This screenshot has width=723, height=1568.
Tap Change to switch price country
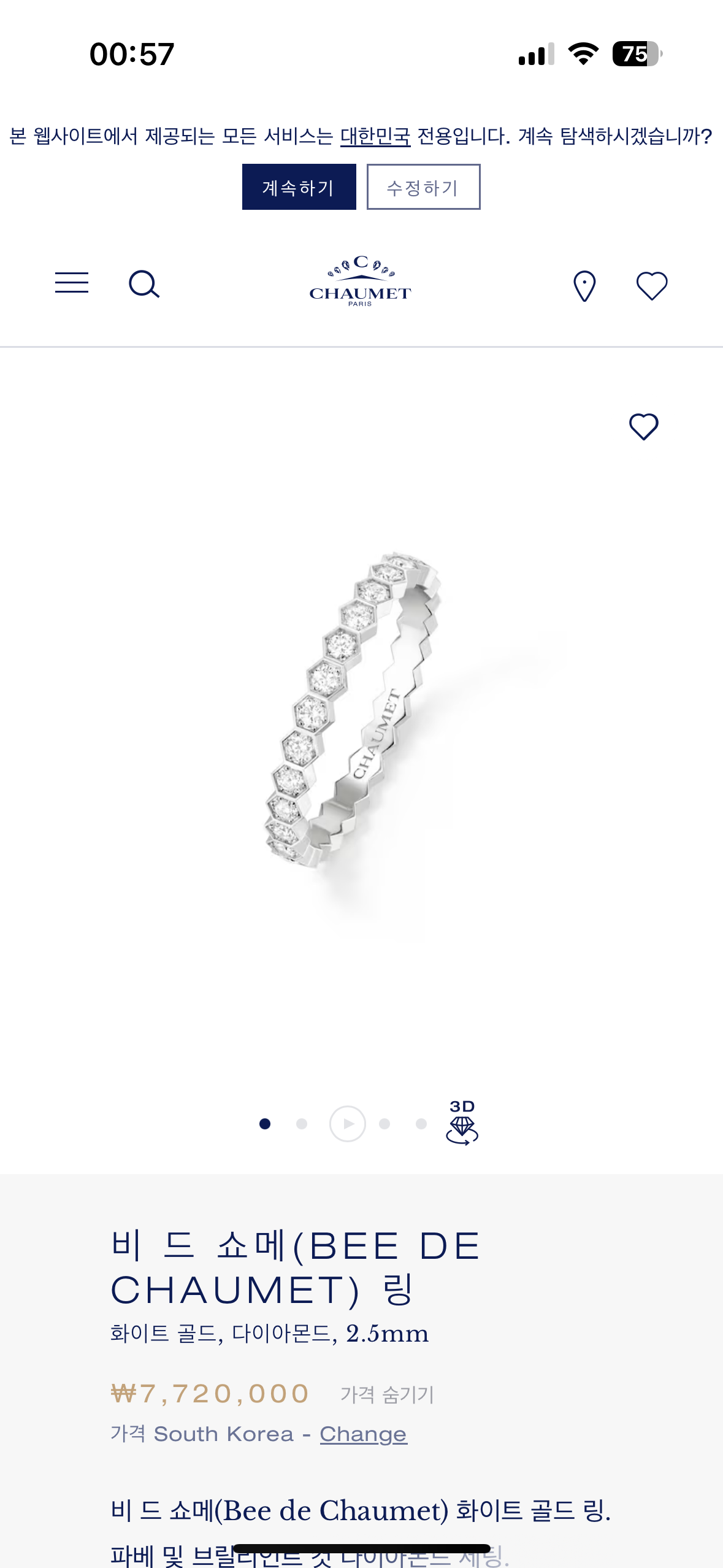[363, 1434]
